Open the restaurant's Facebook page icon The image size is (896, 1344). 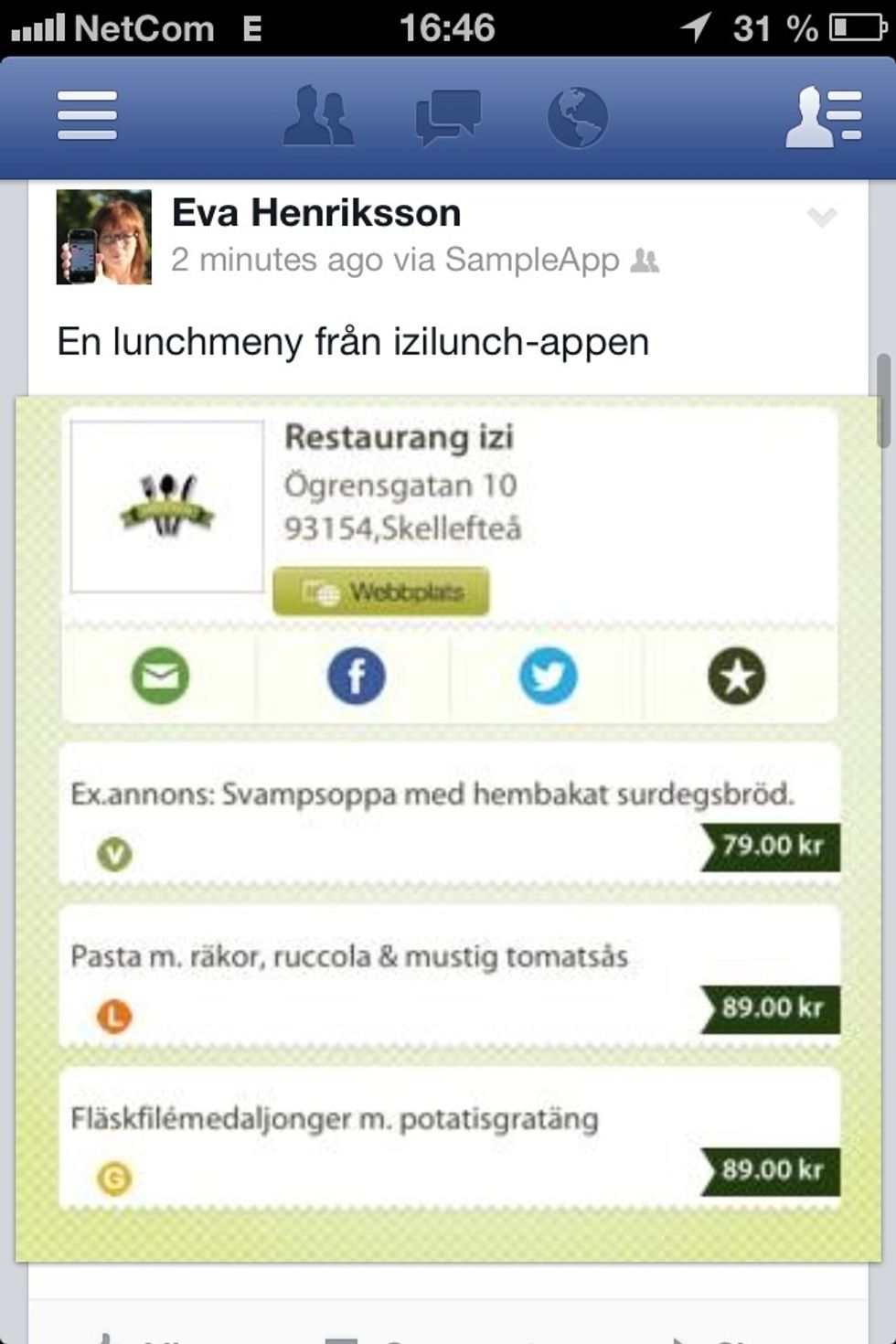click(357, 677)
